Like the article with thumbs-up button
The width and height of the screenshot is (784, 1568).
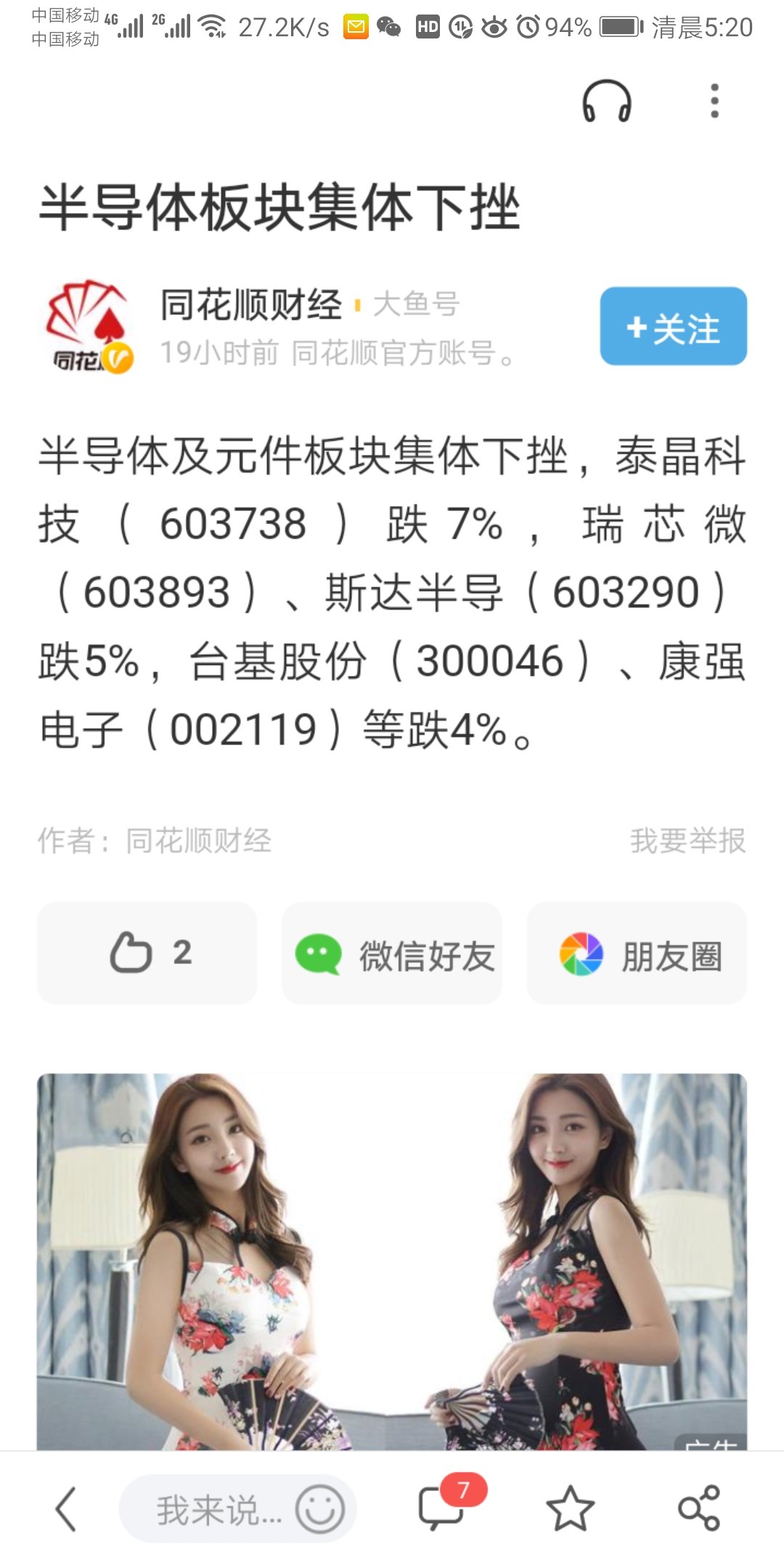point(147,953)
